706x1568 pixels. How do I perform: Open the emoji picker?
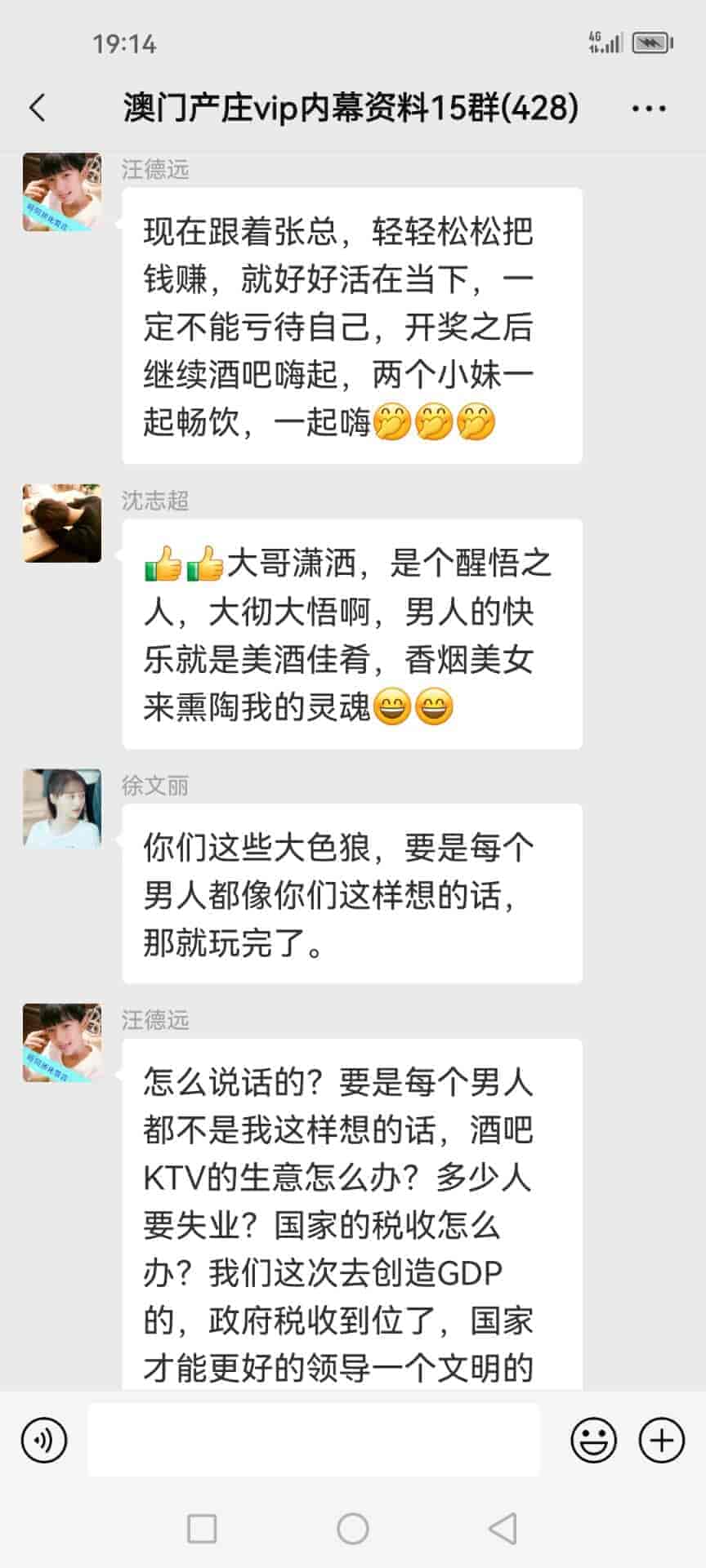(x=593, y=1440)
